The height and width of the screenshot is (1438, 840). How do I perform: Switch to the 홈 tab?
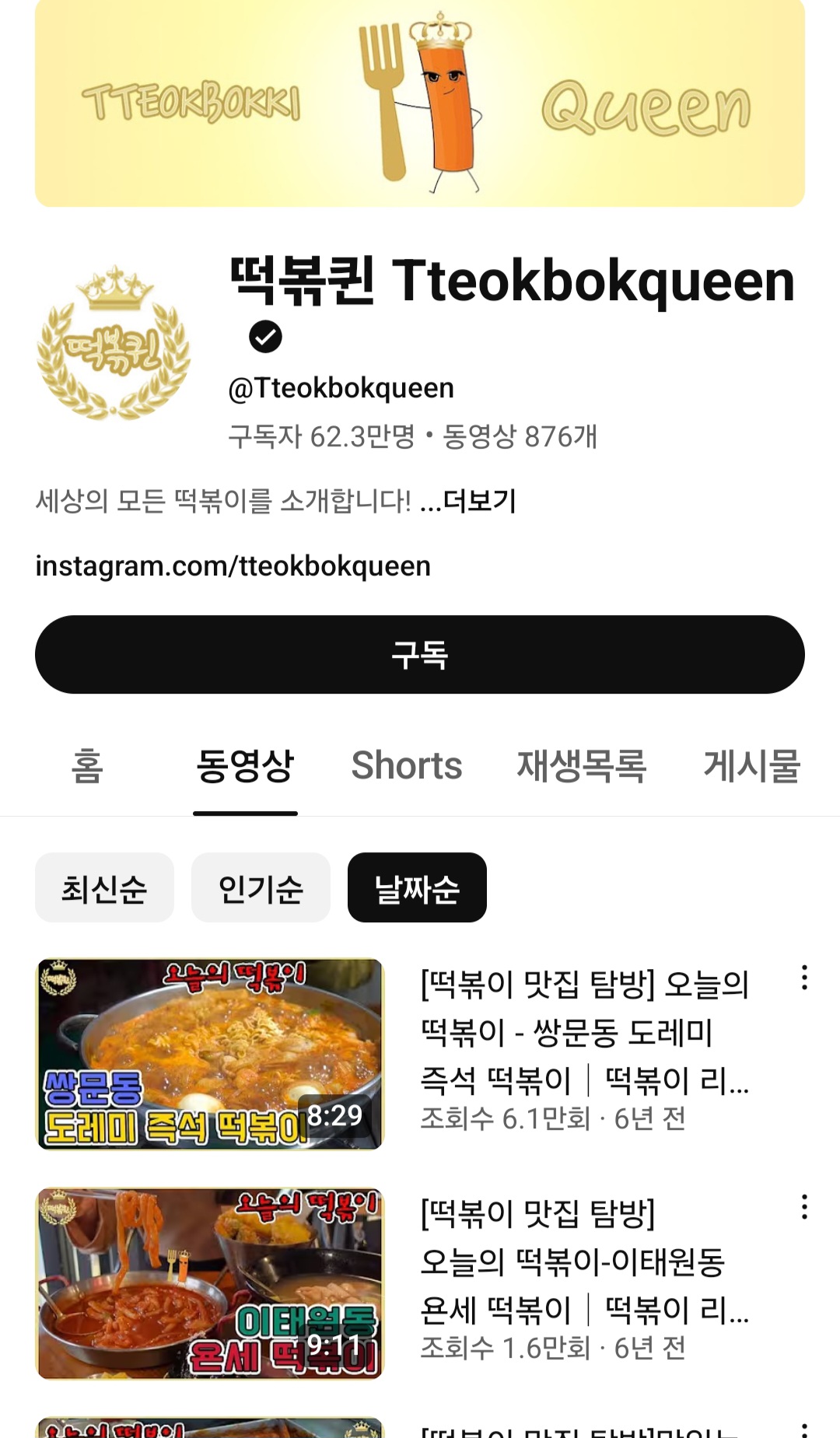(87, 766)
